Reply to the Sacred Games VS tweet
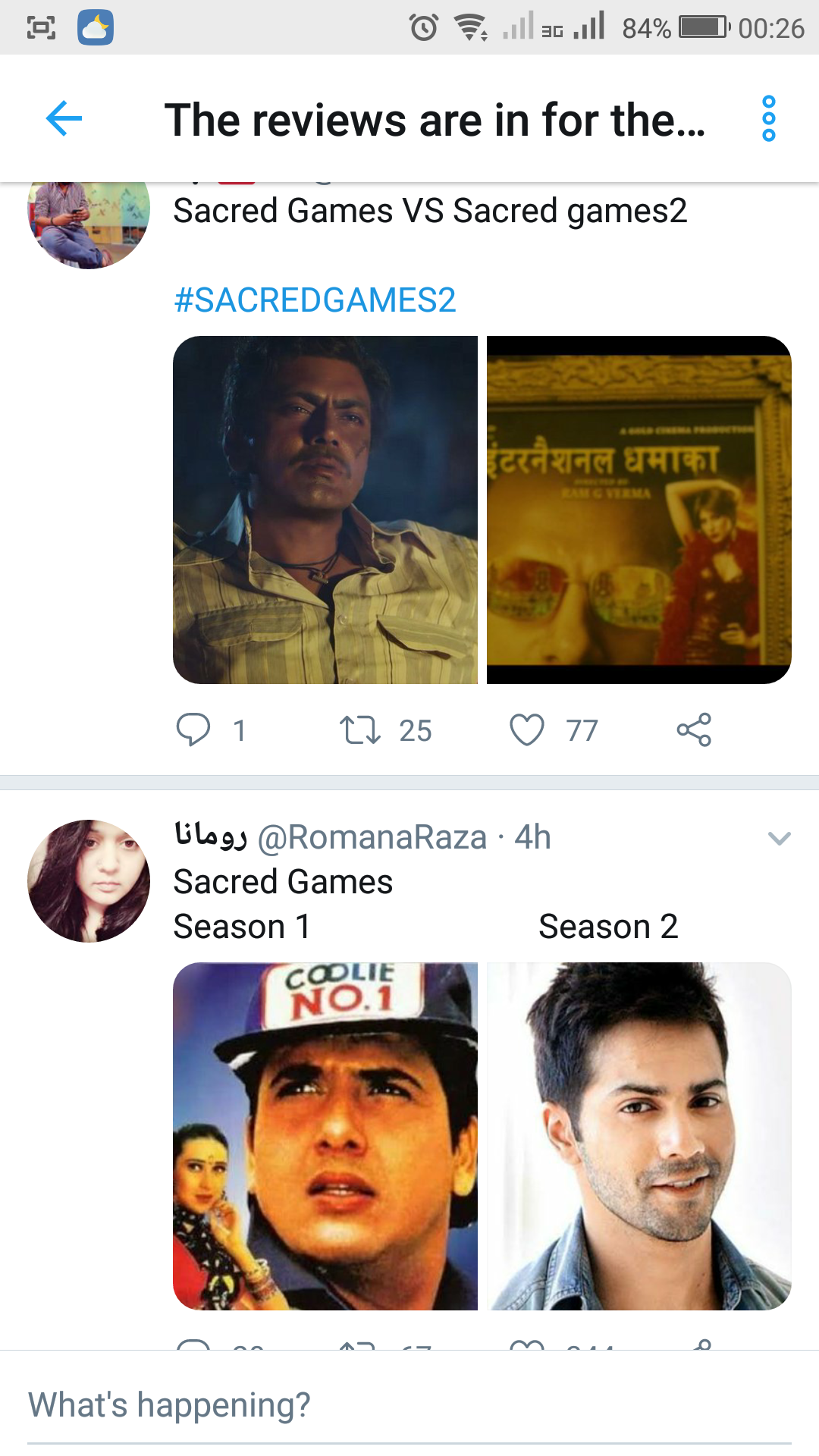The height and width of the screenshot is (1456, 819). 193,730
